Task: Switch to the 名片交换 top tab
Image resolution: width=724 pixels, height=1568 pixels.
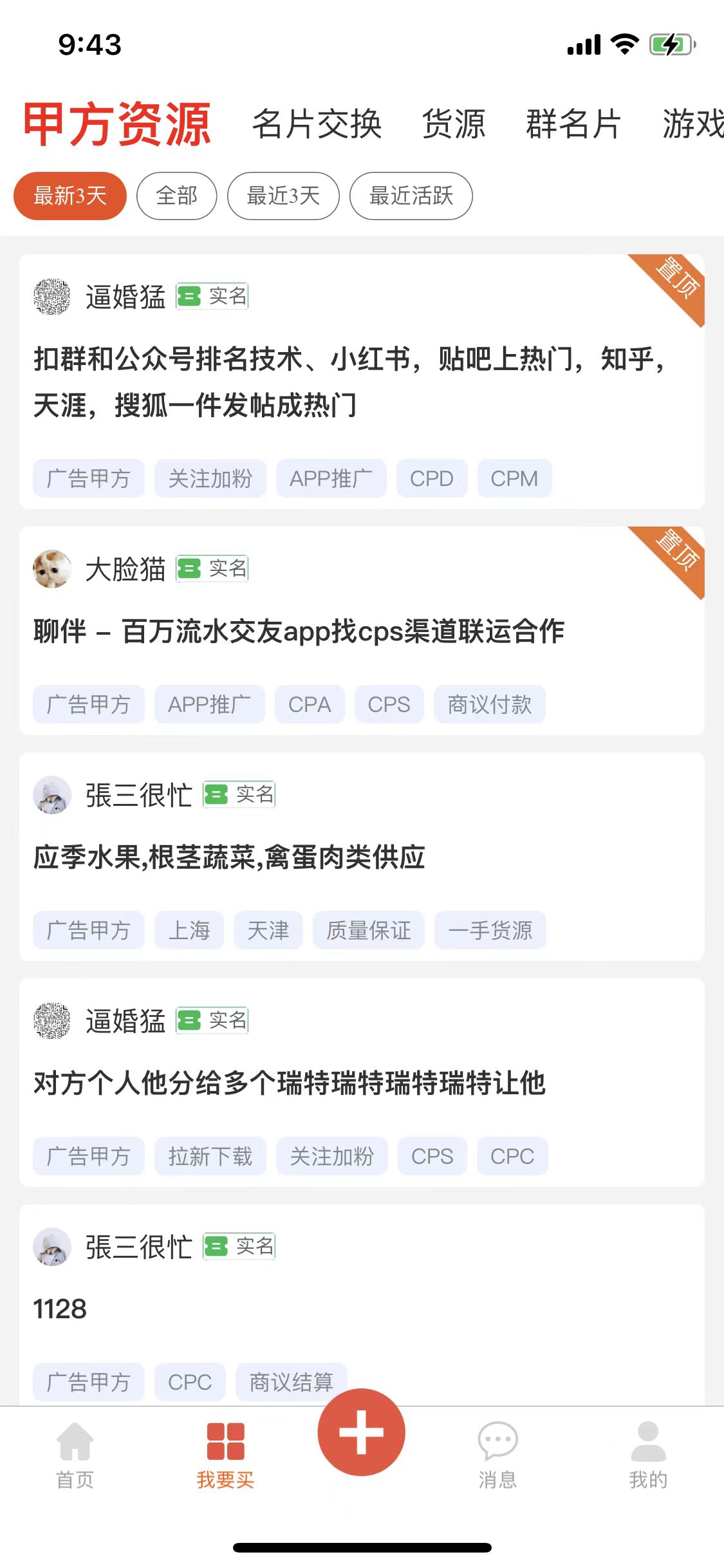Action: pos(317,124)
